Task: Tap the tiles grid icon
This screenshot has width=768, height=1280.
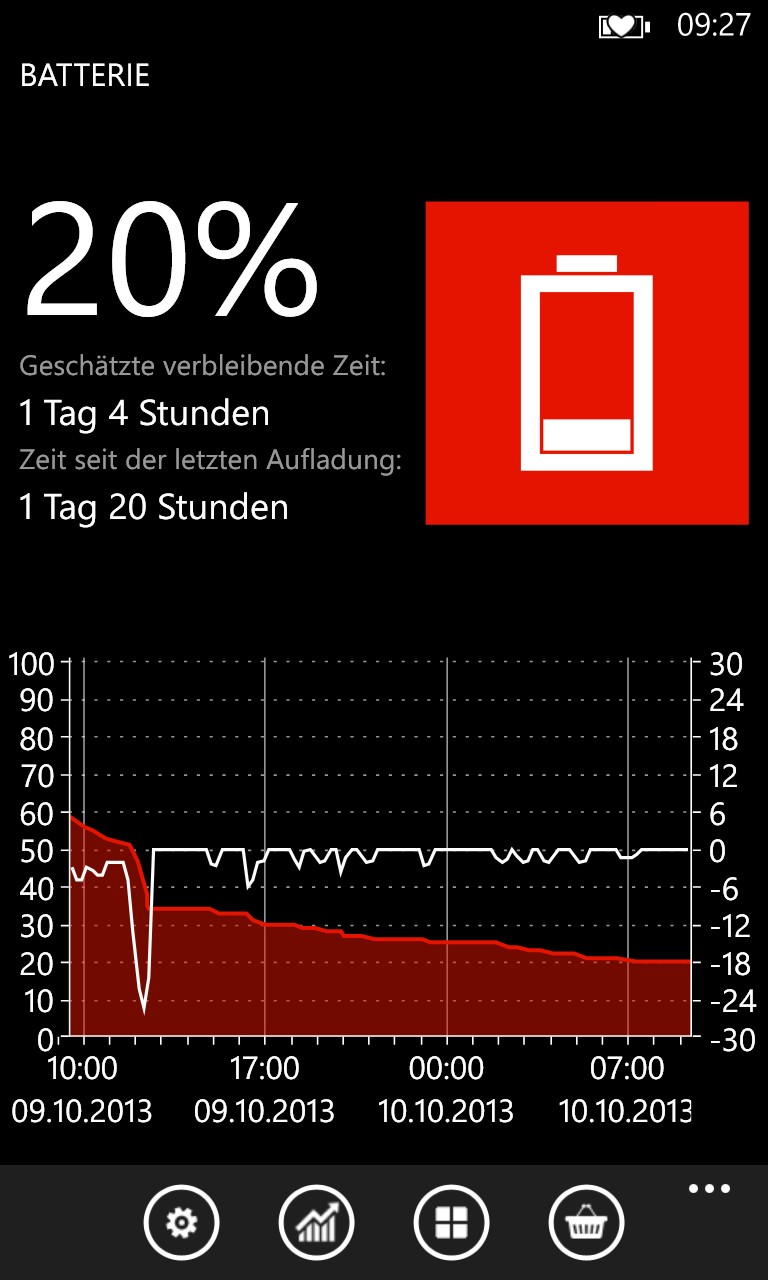Action: [451, 1222]
